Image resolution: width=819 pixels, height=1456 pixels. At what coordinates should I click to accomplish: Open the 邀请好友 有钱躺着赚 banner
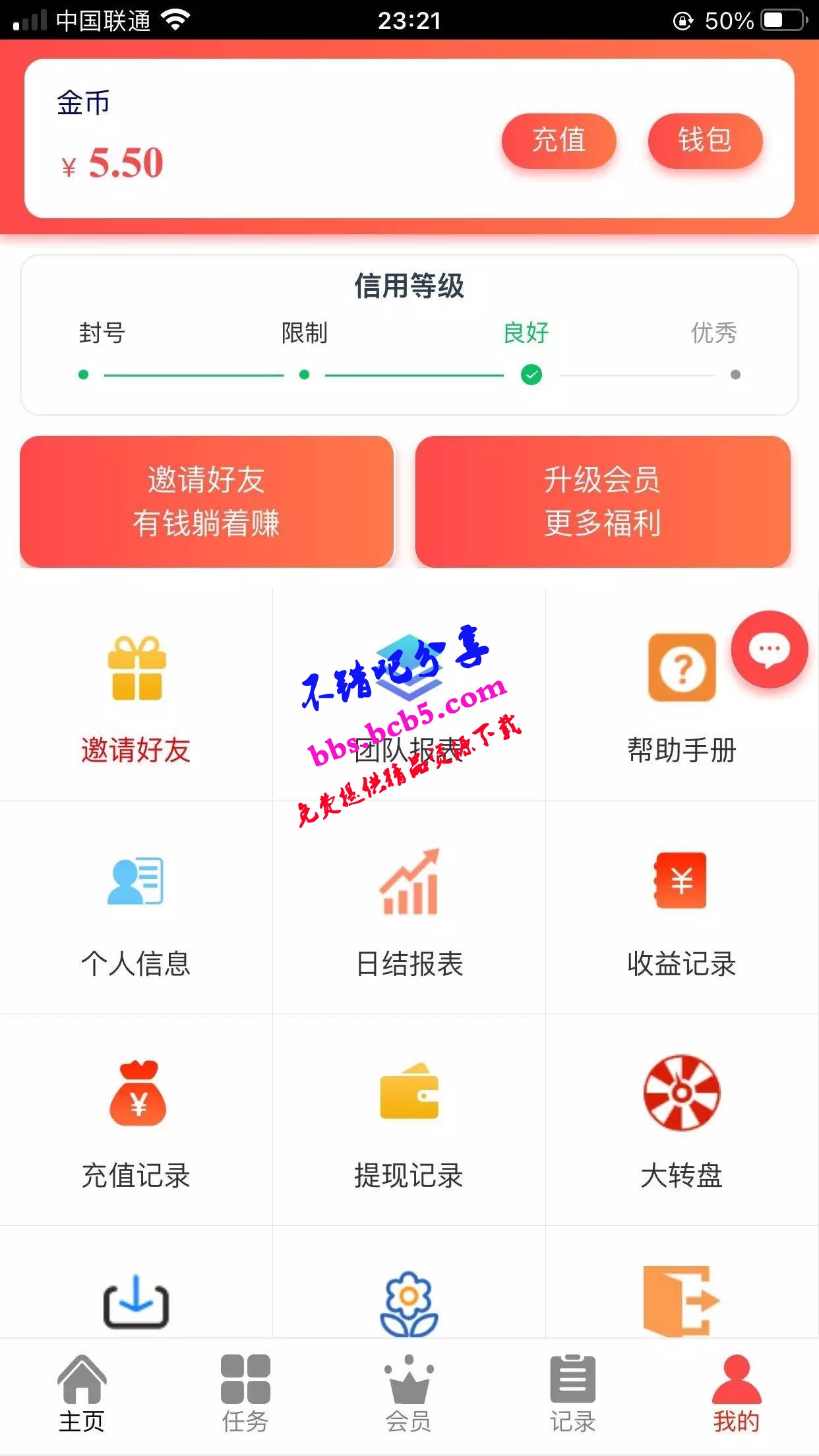pos(206,501)
